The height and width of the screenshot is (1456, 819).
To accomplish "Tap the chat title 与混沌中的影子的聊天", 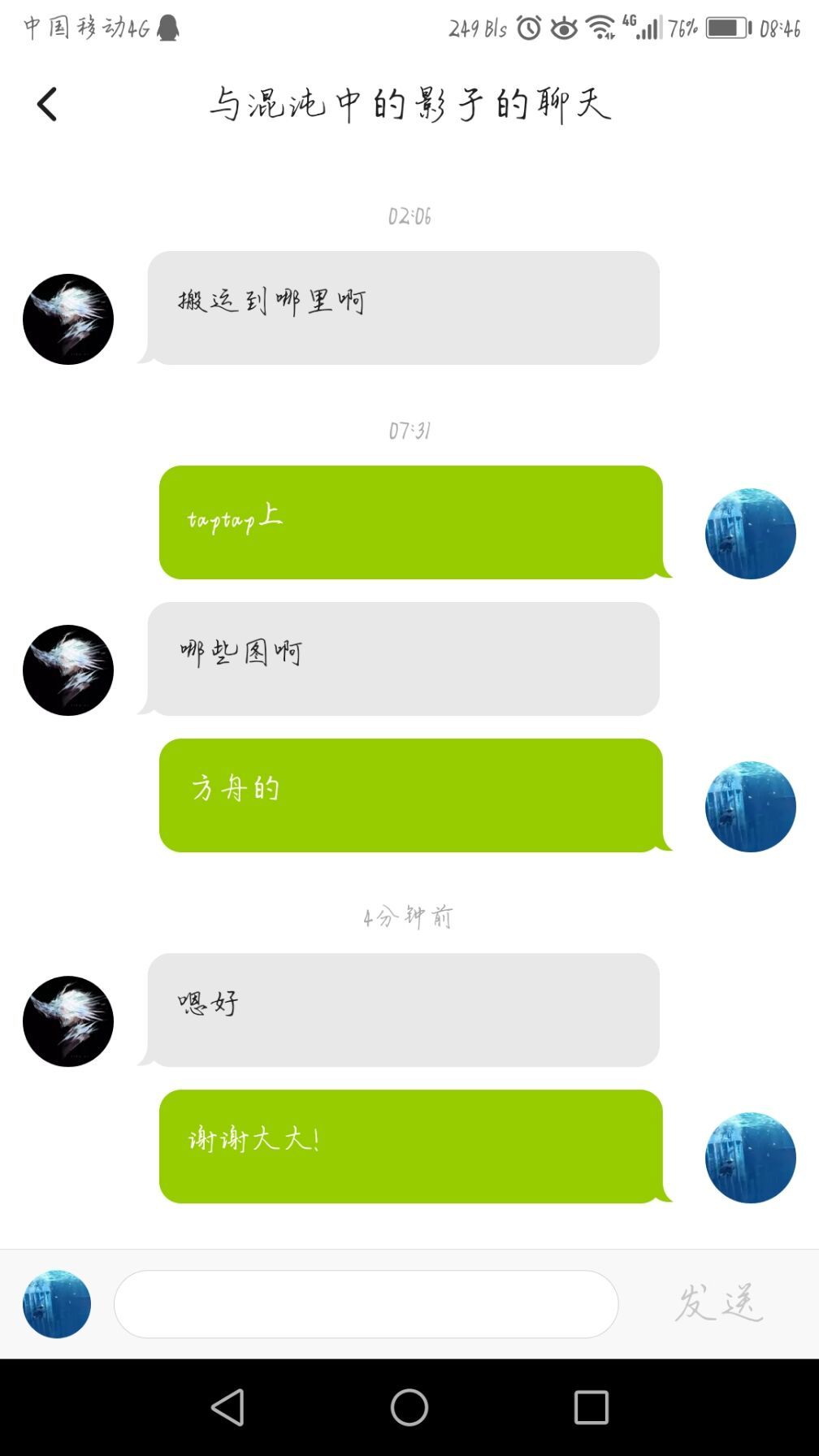I will 409,103.
